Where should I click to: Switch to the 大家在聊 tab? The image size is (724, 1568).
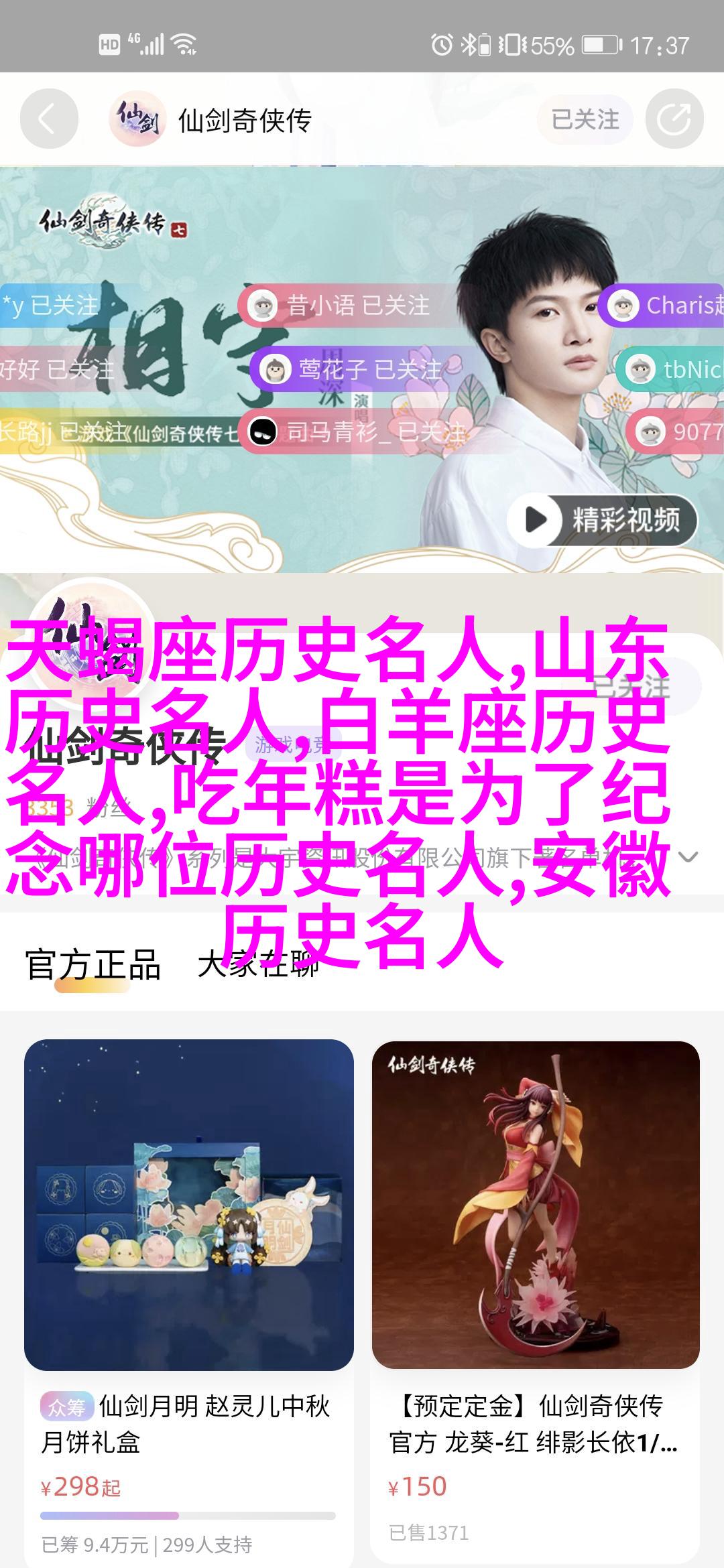click(x=258, y=966)
